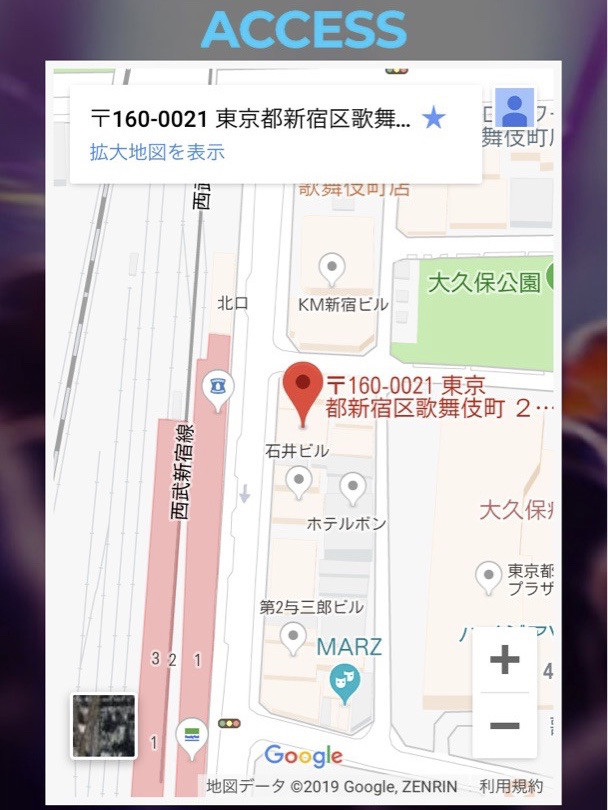
Task: Zoom in with the plus button
Action: point(504,660)
